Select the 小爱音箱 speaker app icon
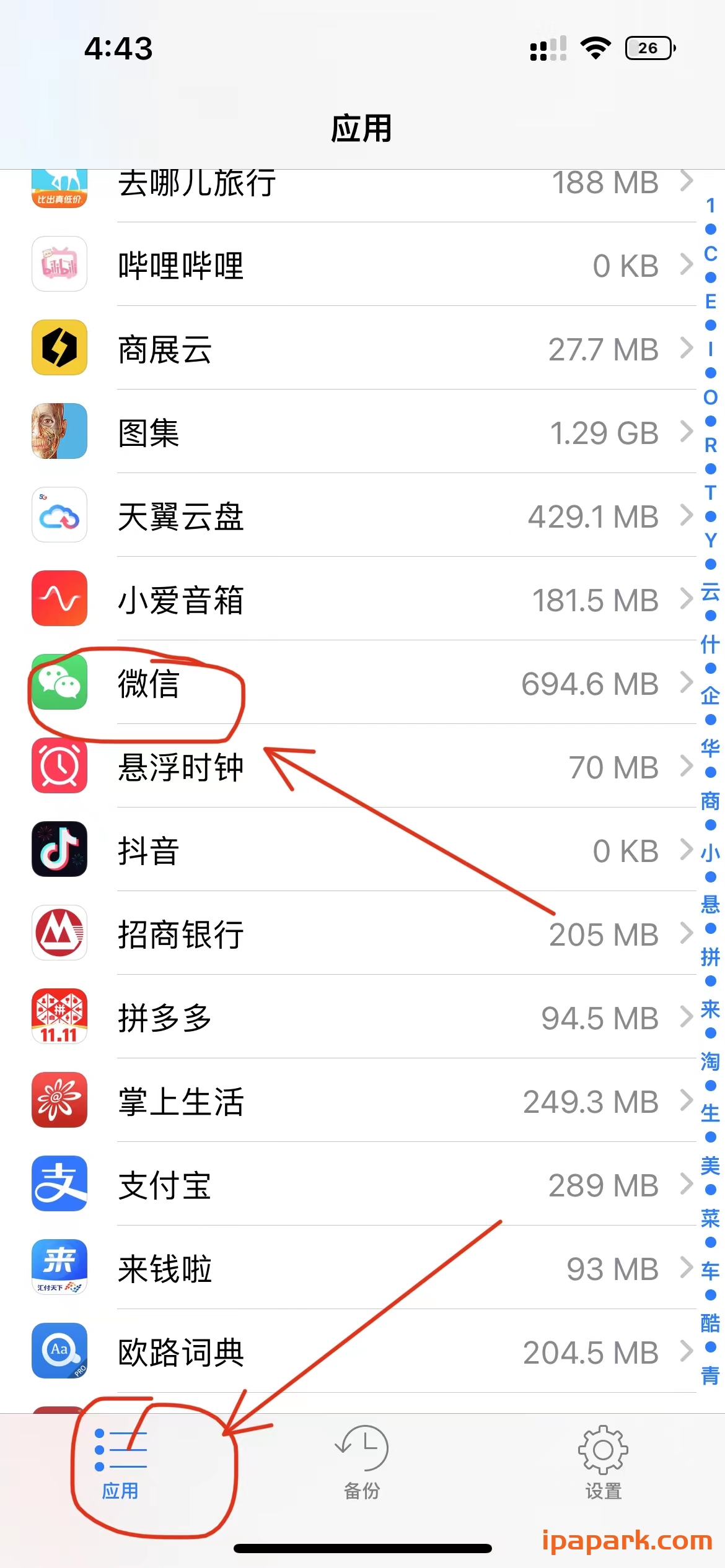Screen dimensions: 725x1568 click(59, 599)
